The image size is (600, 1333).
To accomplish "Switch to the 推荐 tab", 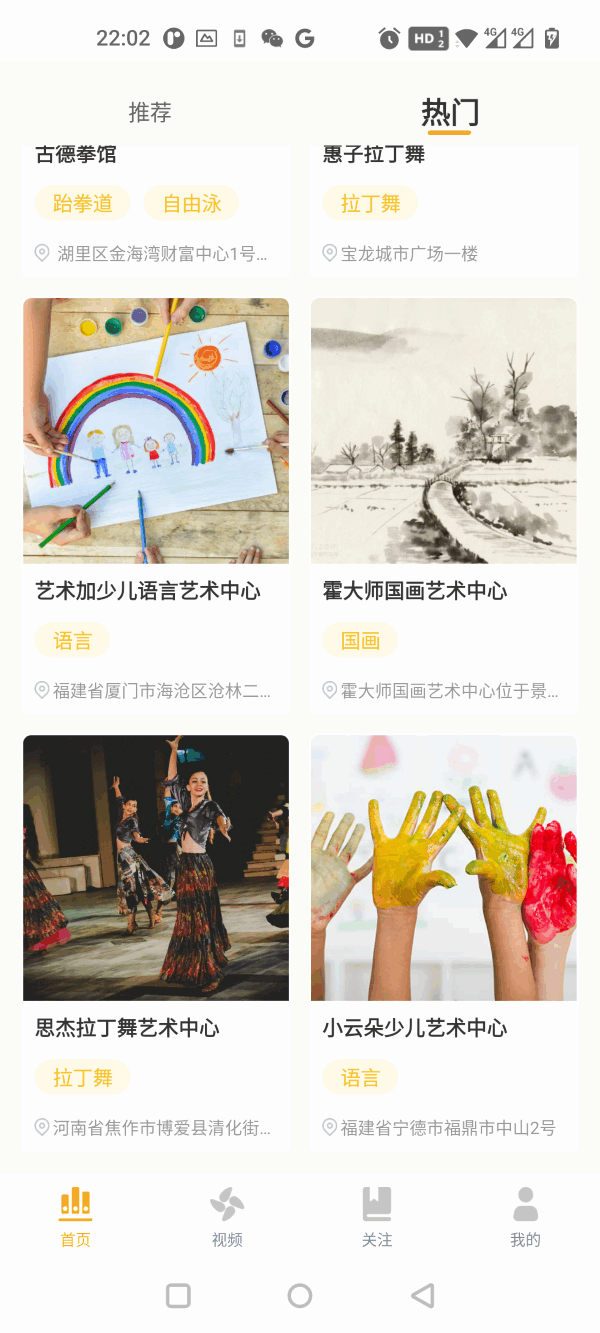I will pyautogui.click(x=150, y=113).
